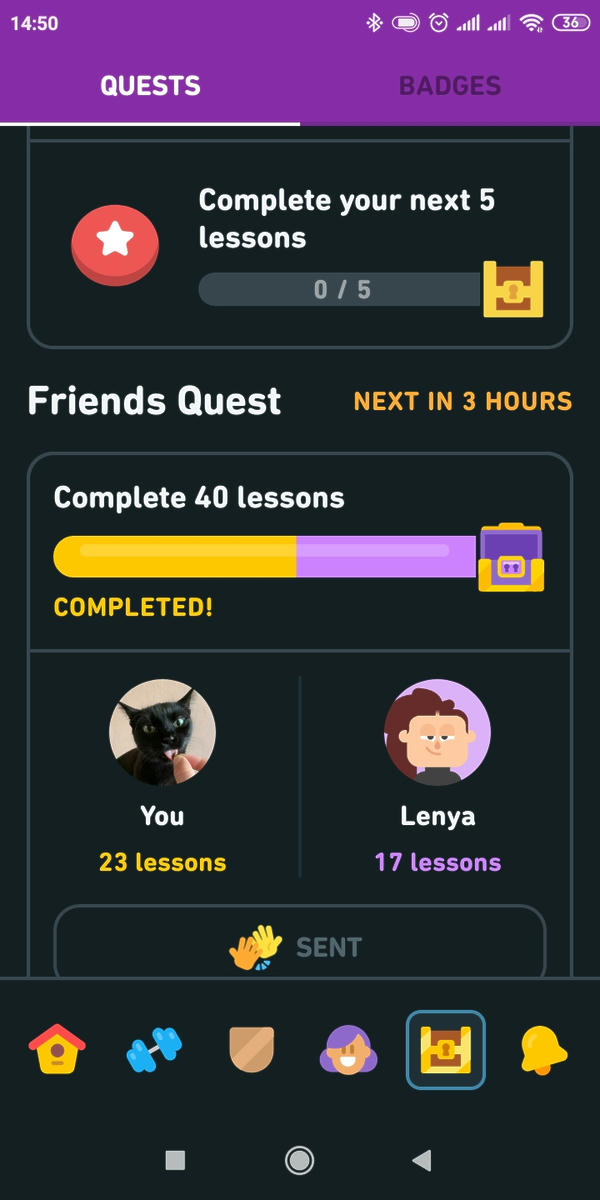
Task: Switch to the Badges tab
Action: pos(450,86)
